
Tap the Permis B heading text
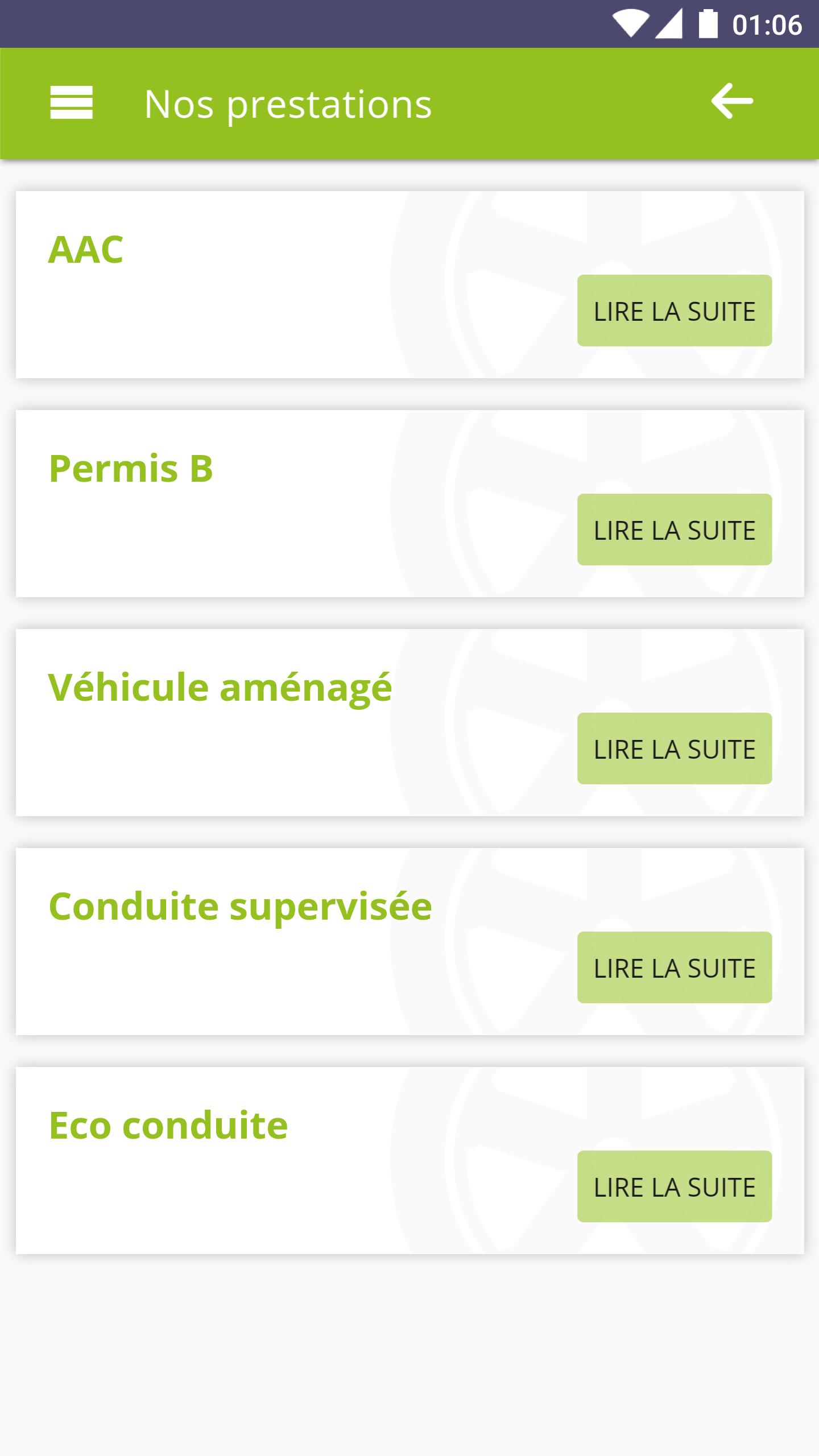[131, 469]
